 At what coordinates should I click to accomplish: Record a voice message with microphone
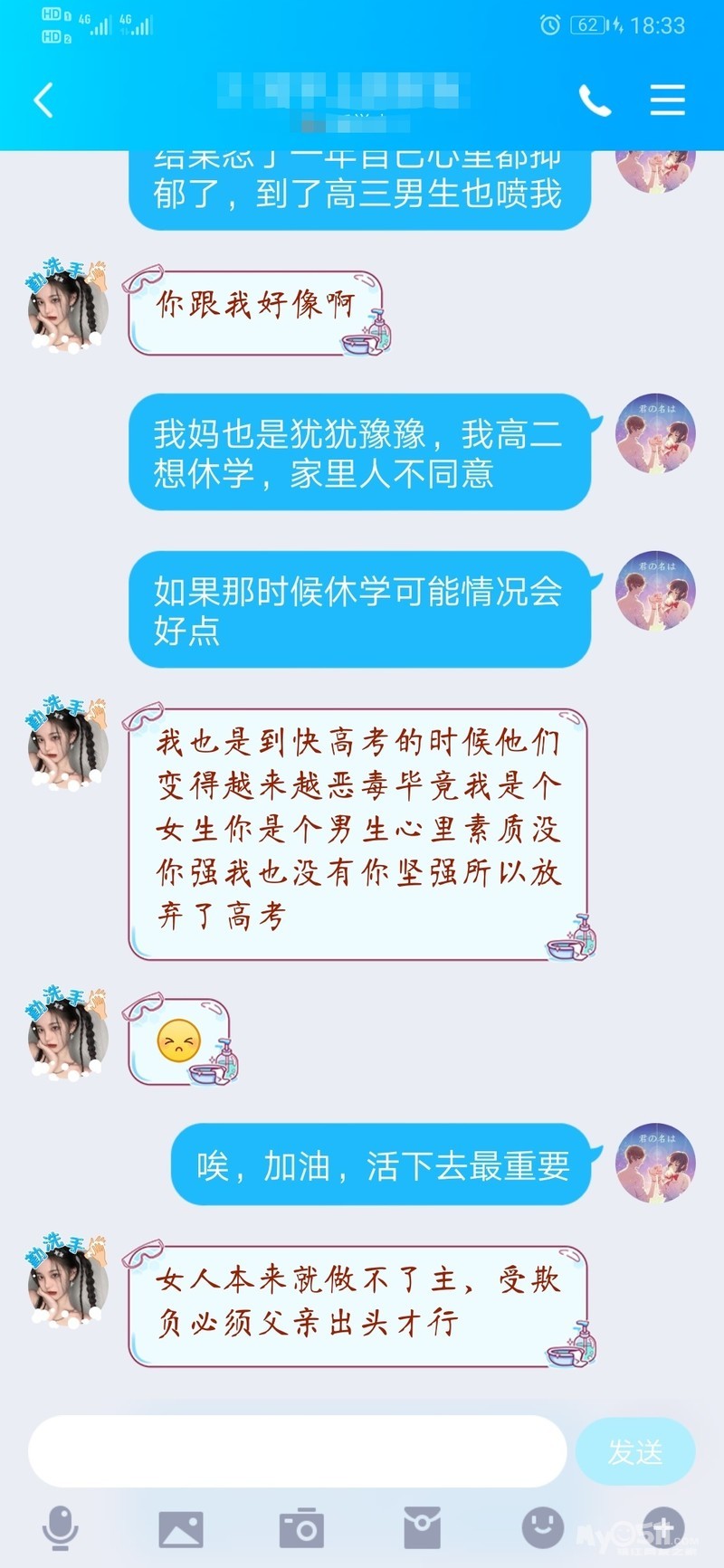[x=61, y=1528]
